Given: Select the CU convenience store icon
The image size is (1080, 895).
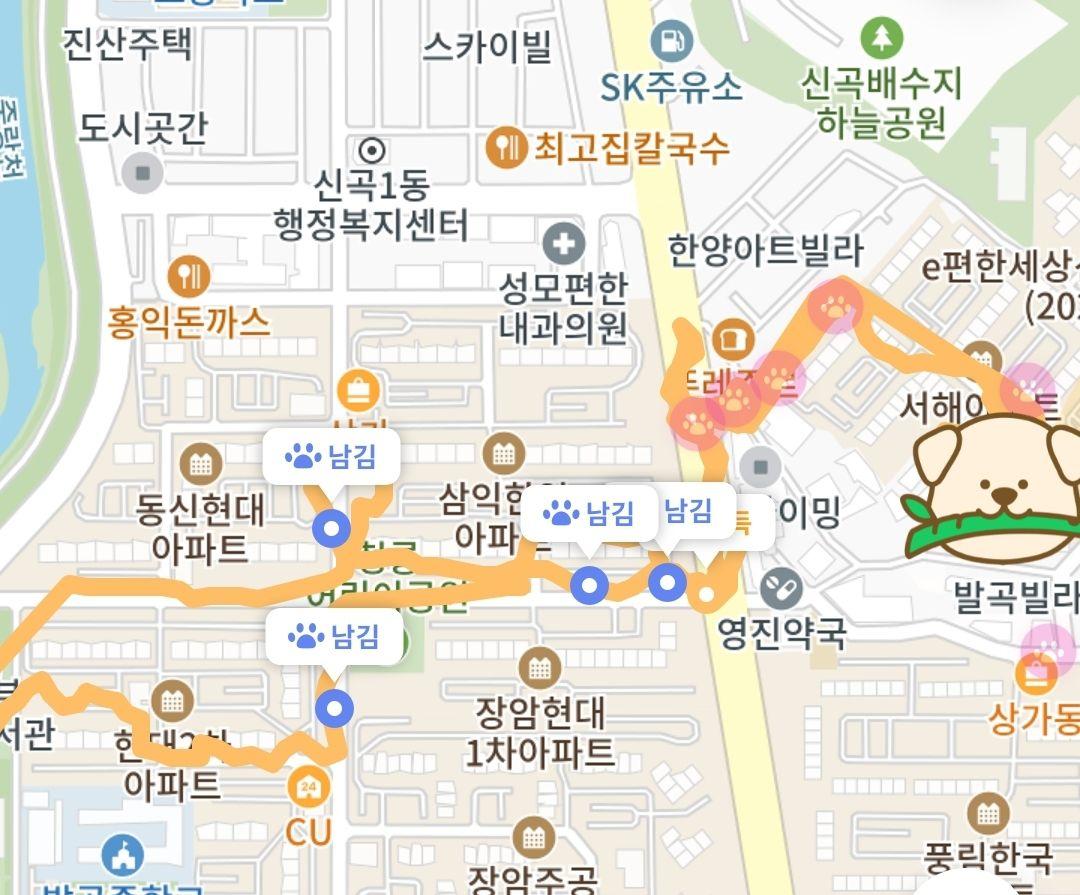Looking at the screenshot, I should [308, 789].
